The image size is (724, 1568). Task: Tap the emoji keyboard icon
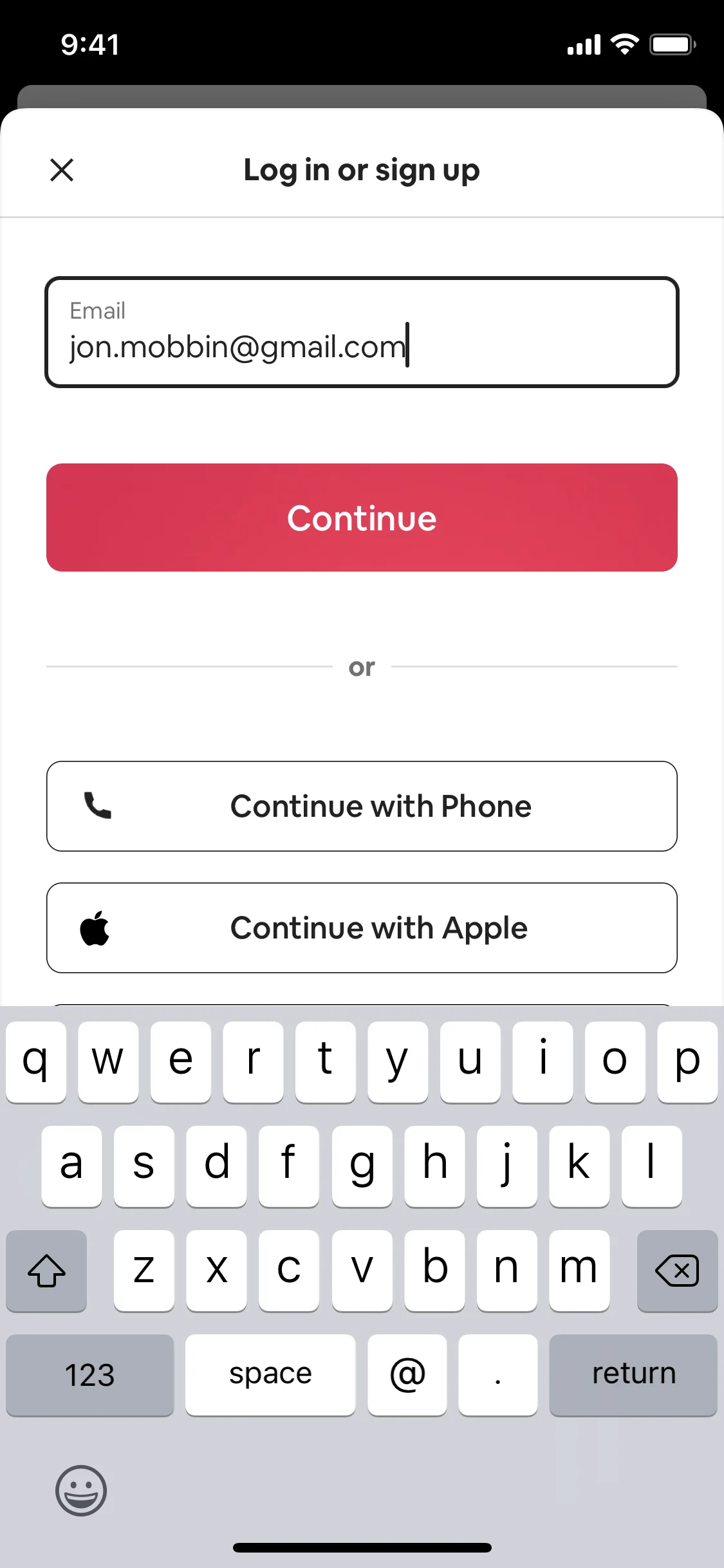(80, 1491)
